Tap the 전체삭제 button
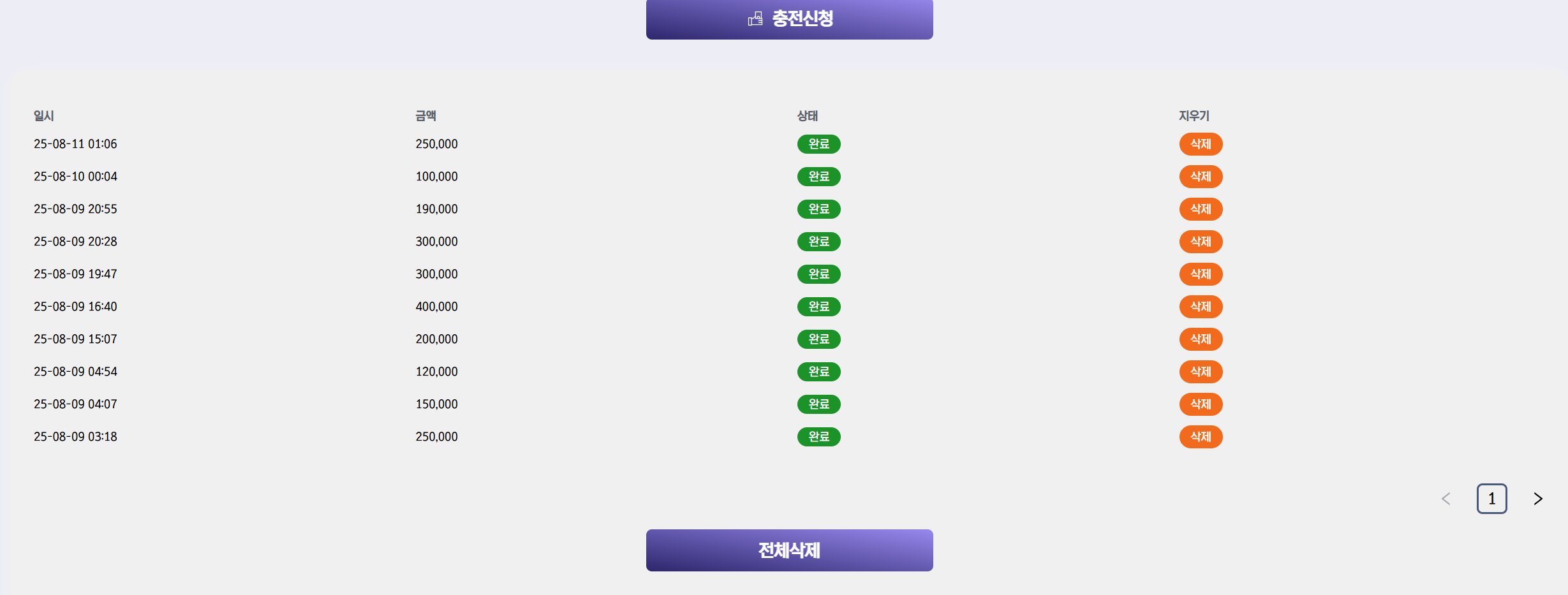This screenshot has height=595, width=1568. (789, 550)
